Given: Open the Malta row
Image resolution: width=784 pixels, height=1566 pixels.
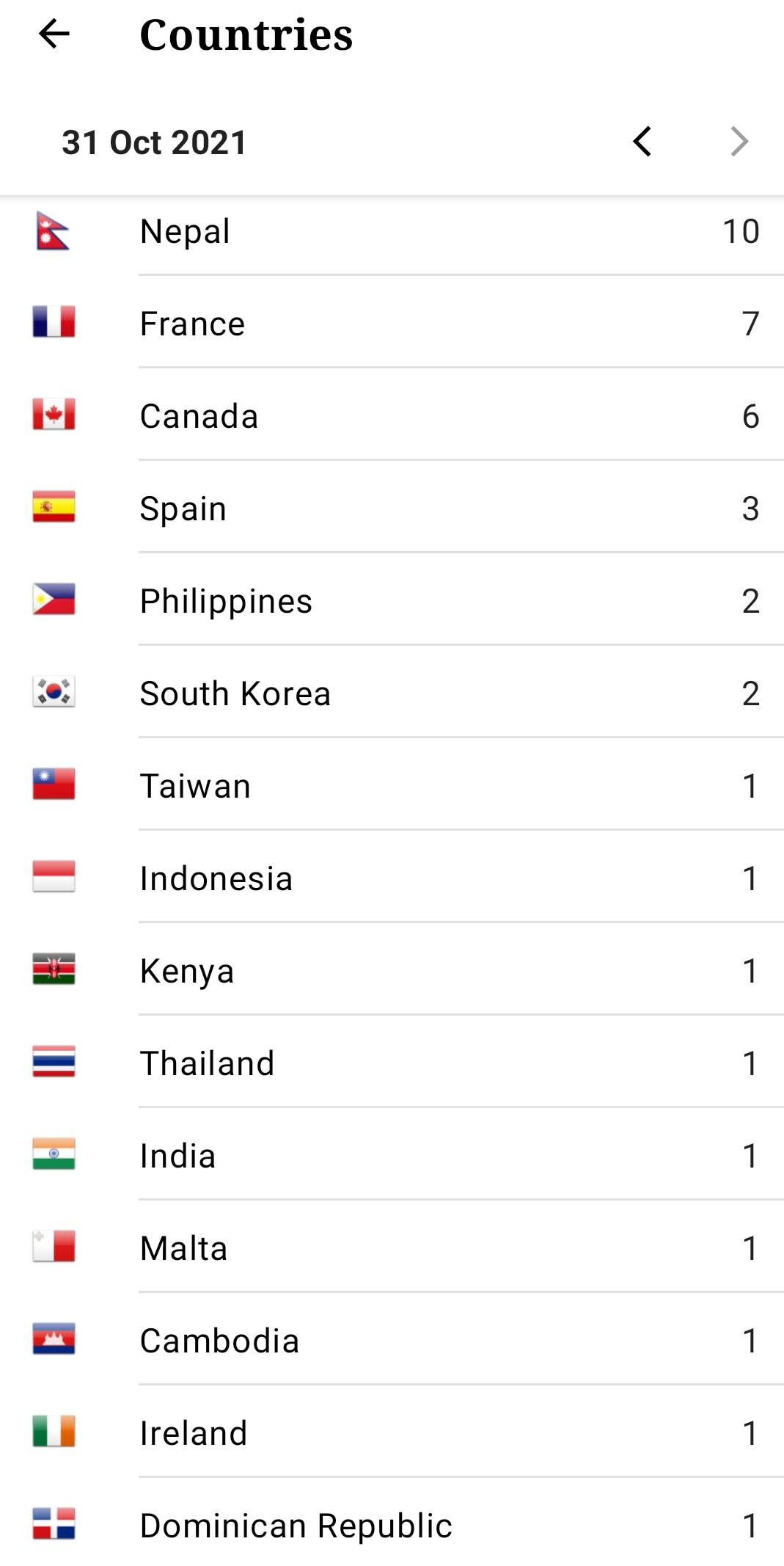Looking at the screenshot, I should click(x=392, y=1248).
